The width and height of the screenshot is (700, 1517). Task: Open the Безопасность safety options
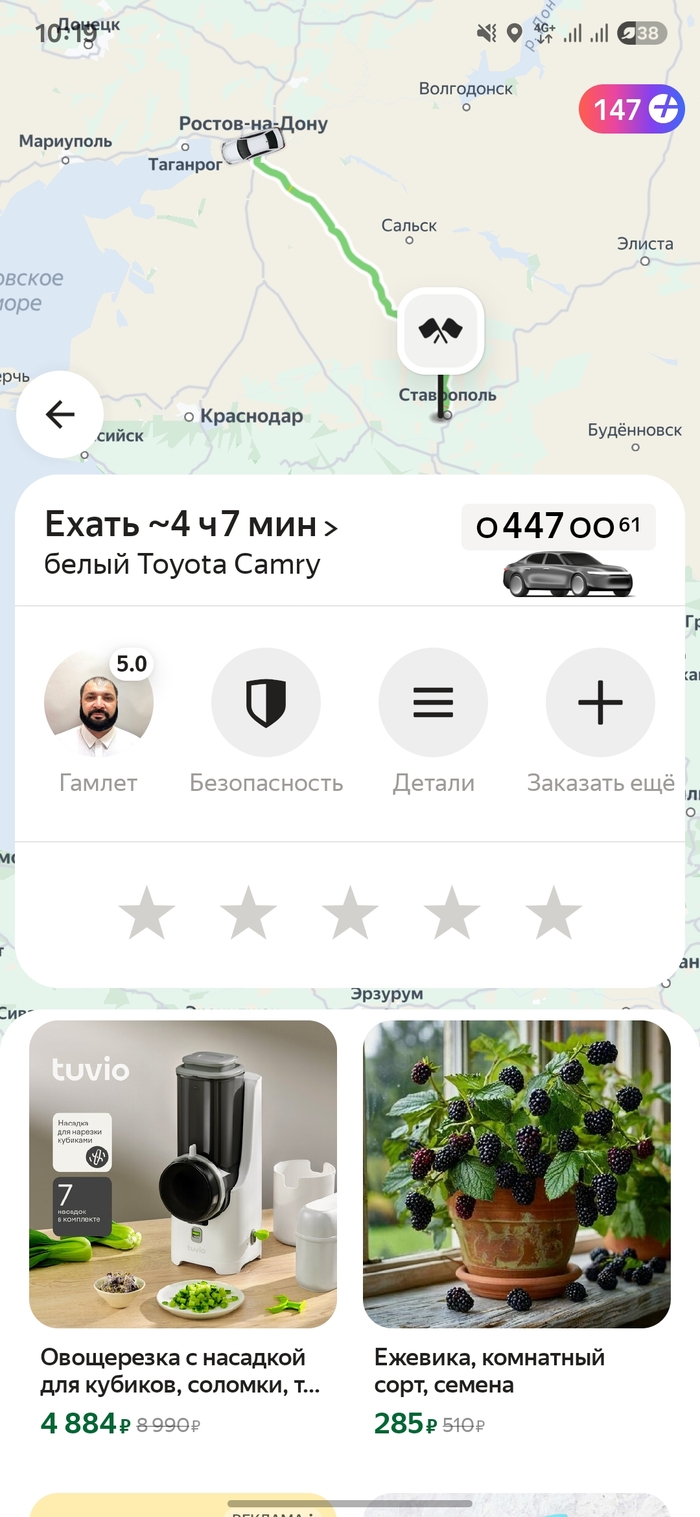tap(266, 703)
